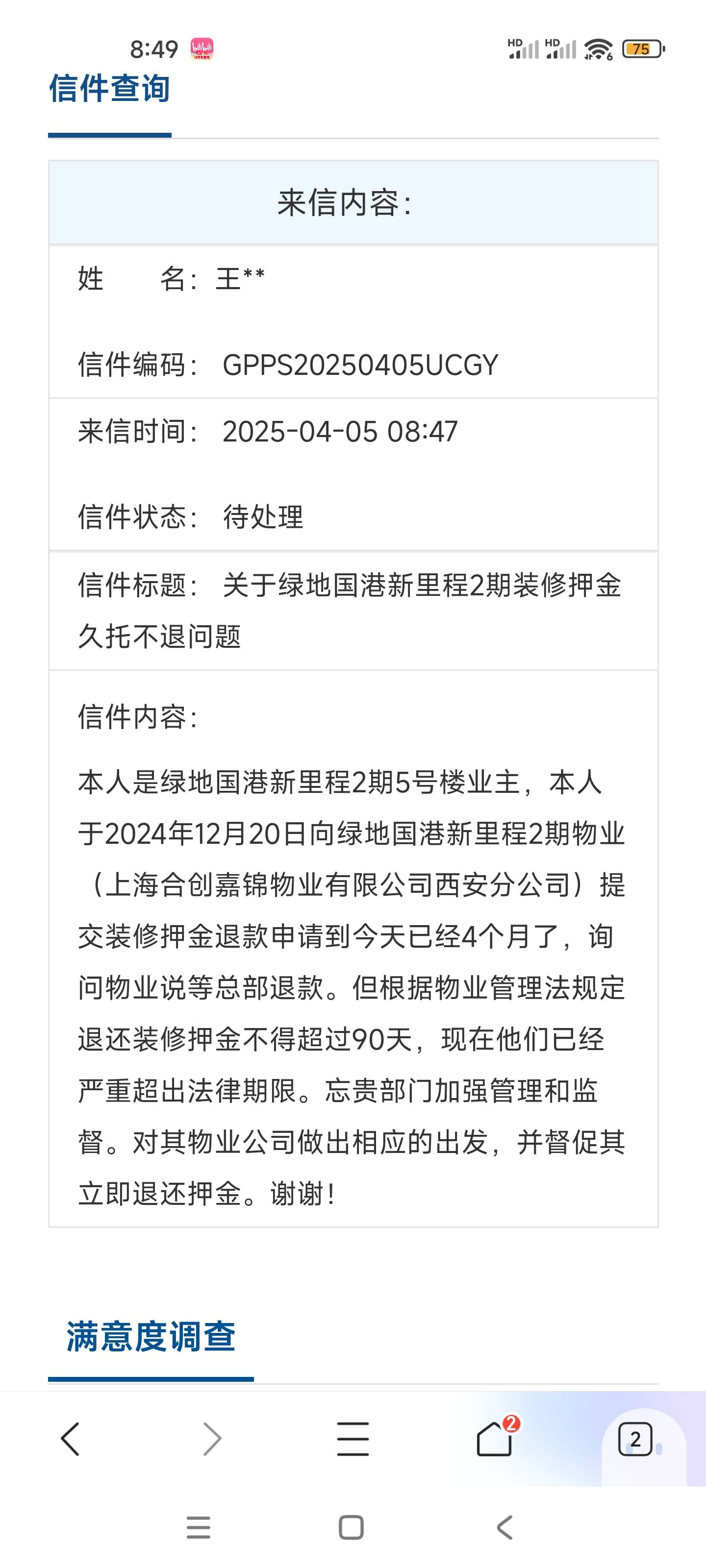Open the browser home page
Viewport: 706px width, 1568px height.
pyautogui.click(x=494, y=1439)
